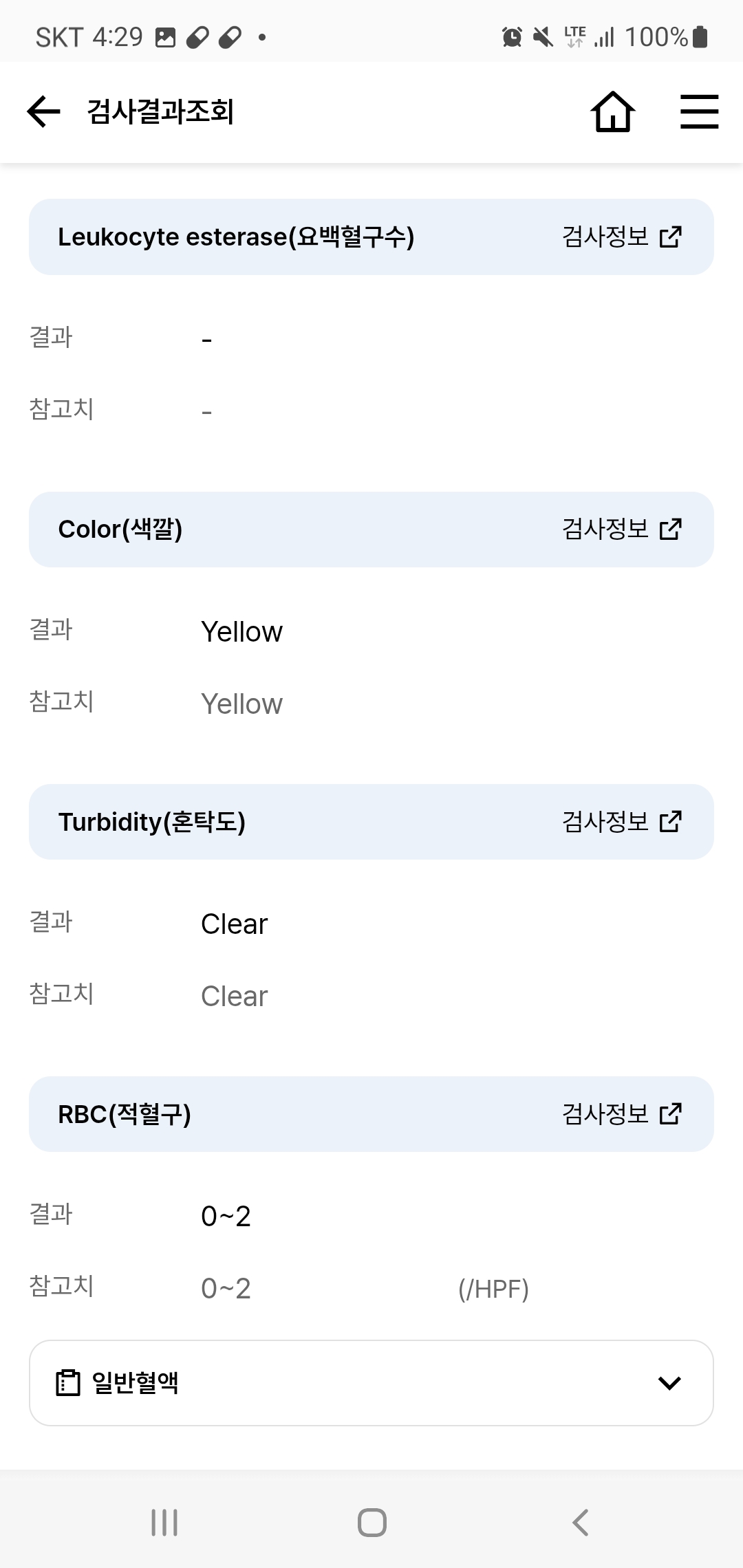The image size is (743, 1568).
Task: Tap the system back button
Action: [580, 1522]
